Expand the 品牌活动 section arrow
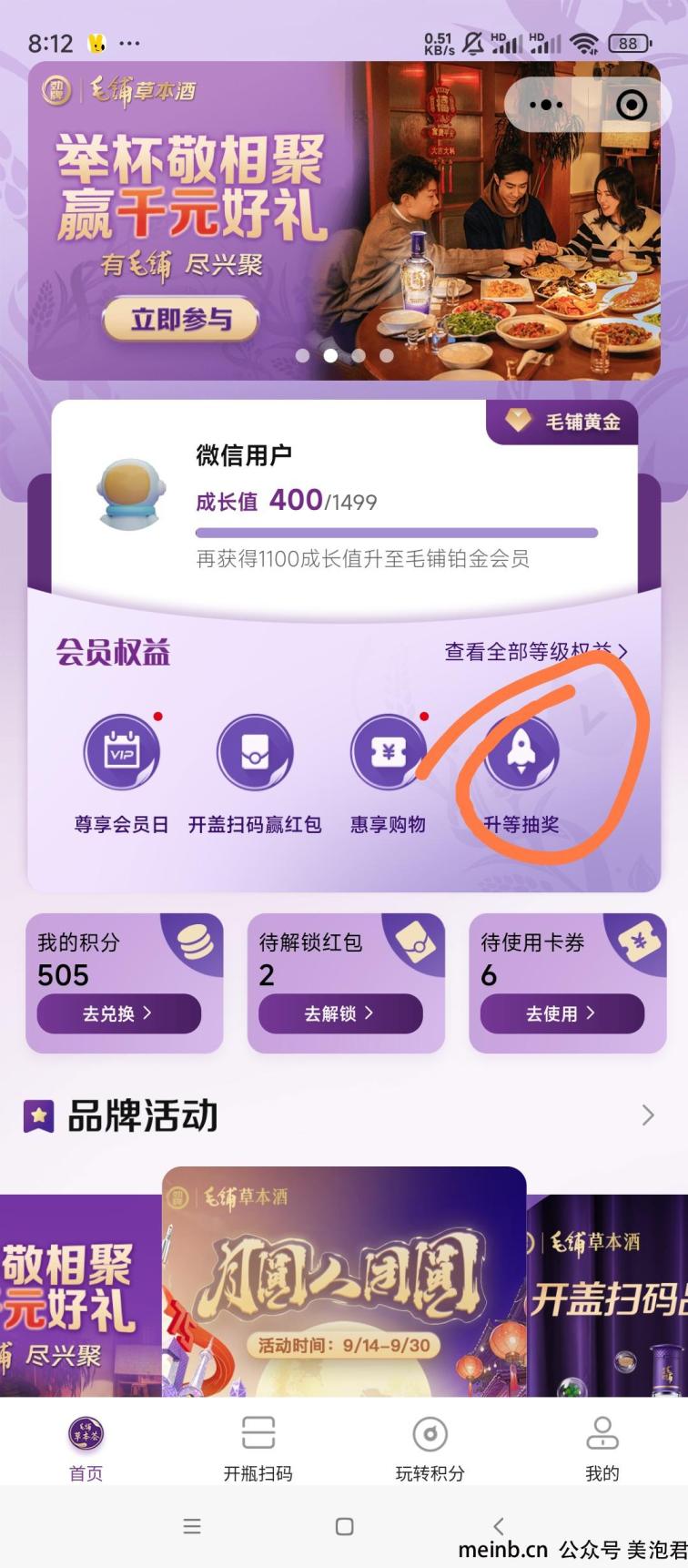This screenshot has height=1568, width=688. 647,1115
